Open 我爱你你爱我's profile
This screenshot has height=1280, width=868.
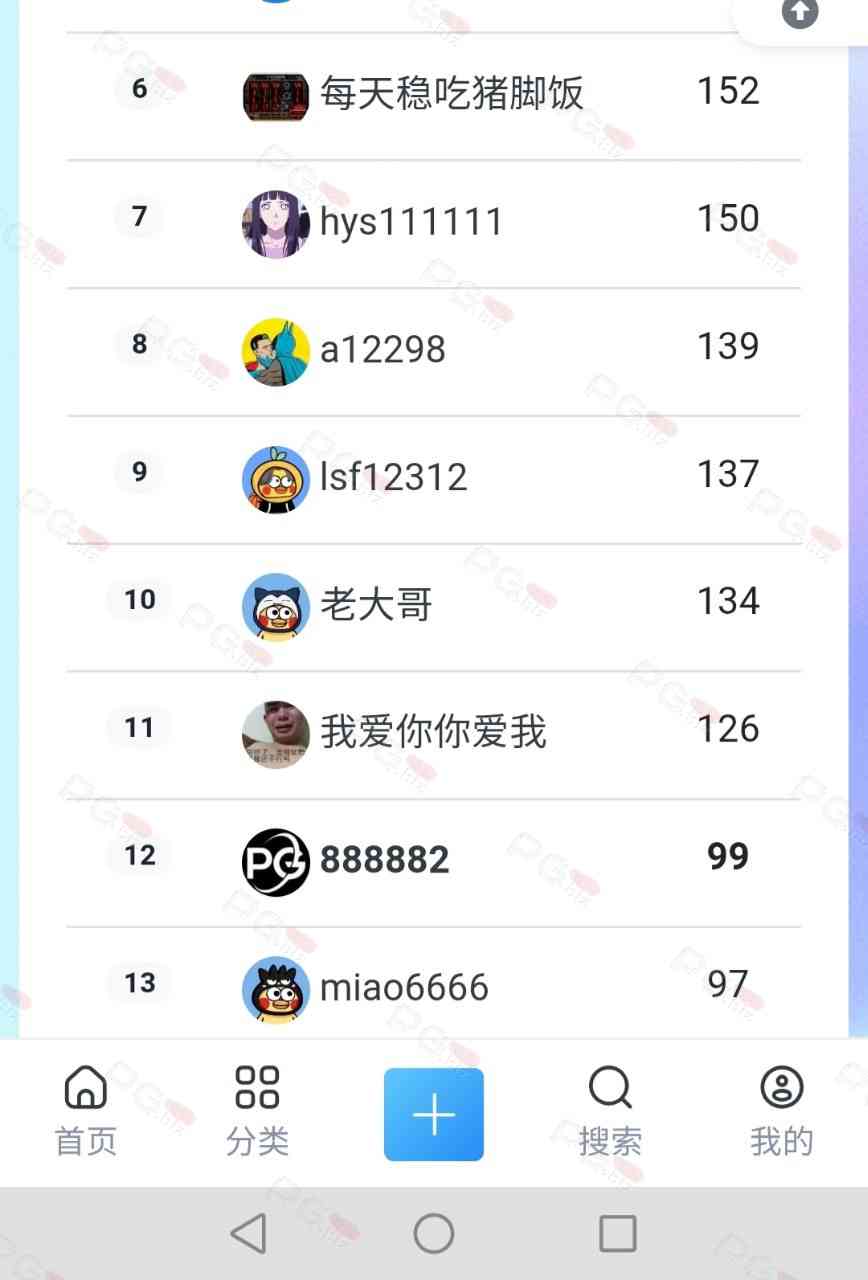(432, 732)
